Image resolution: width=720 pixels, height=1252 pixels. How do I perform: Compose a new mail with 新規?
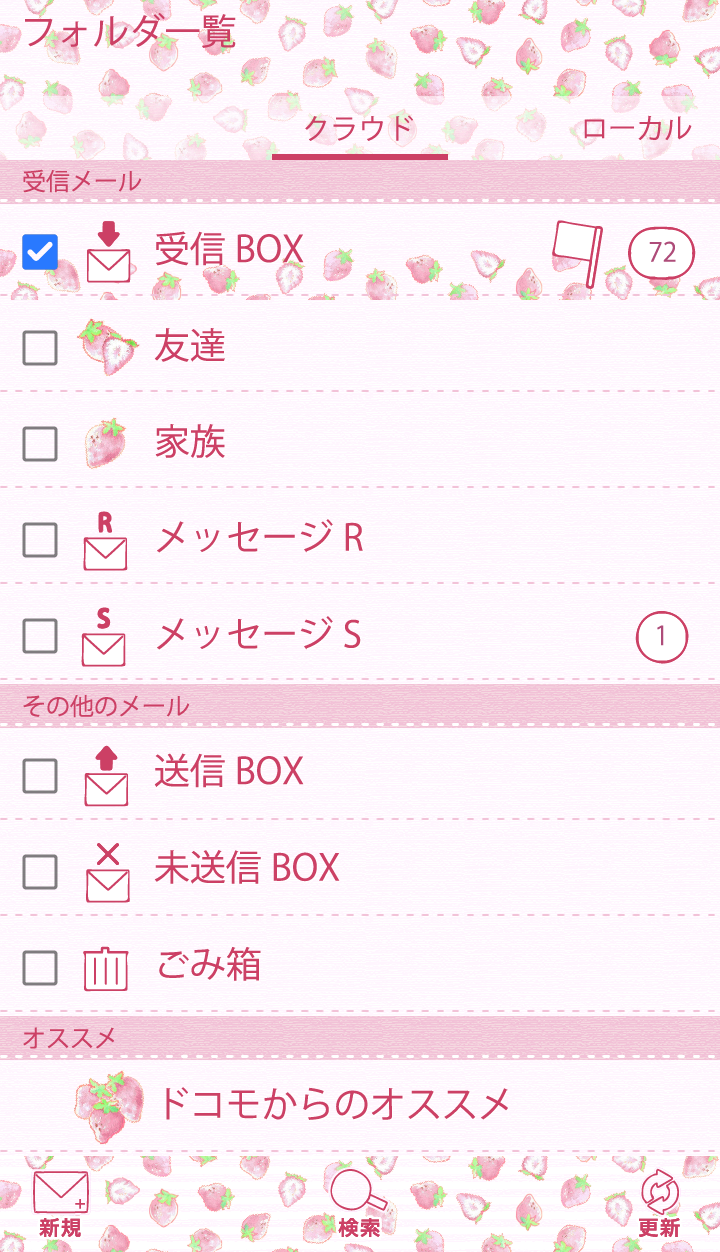pos(60,1203)
